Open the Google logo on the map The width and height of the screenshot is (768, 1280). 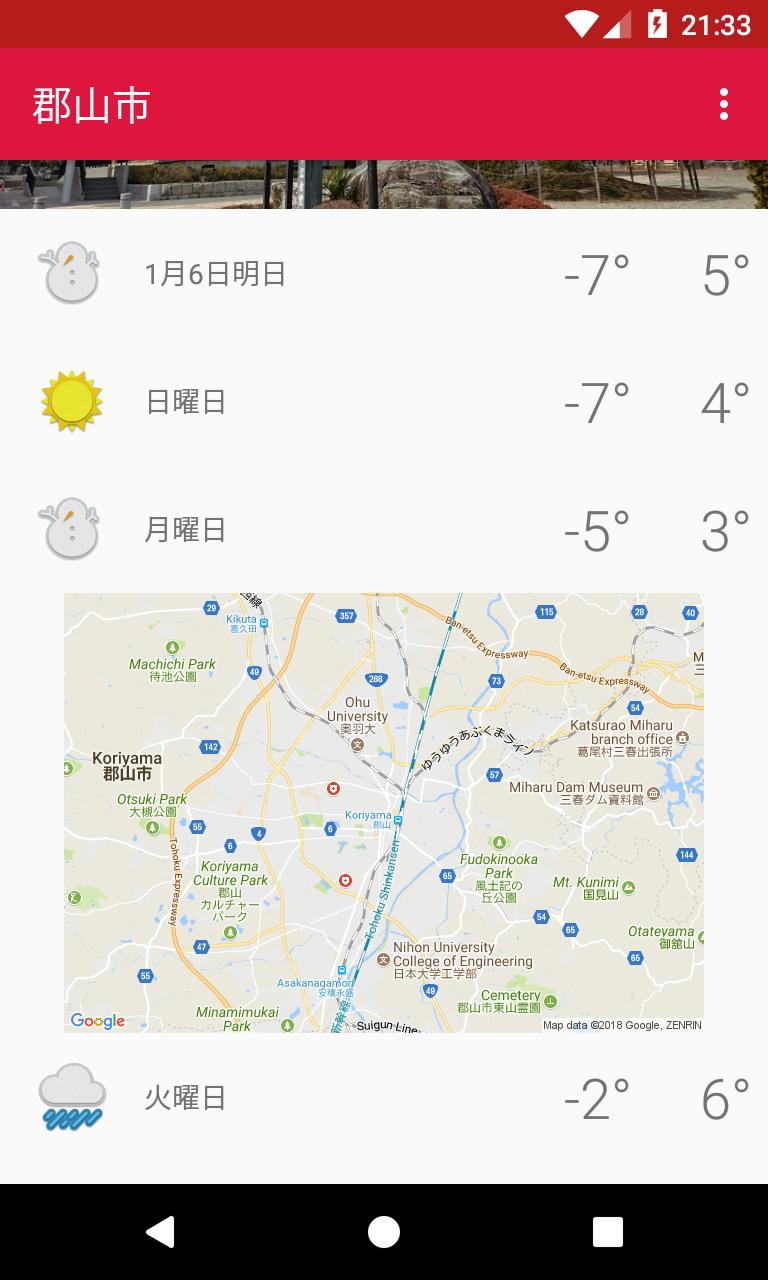(x=97, y=1019)
